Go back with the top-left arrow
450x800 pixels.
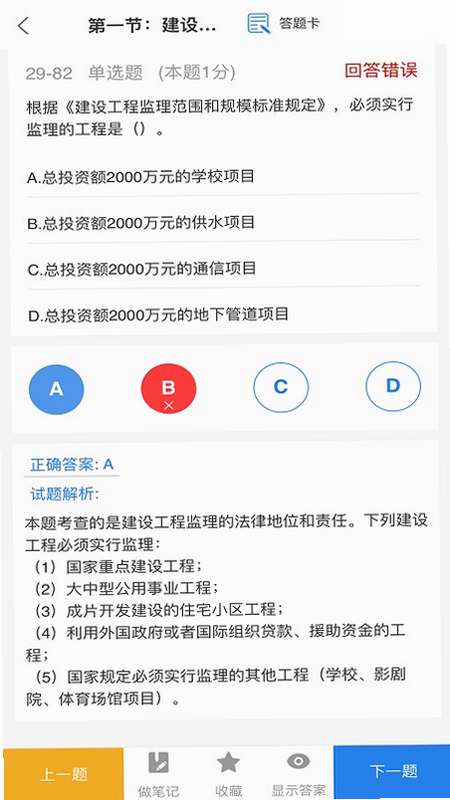tap(23, 26)
